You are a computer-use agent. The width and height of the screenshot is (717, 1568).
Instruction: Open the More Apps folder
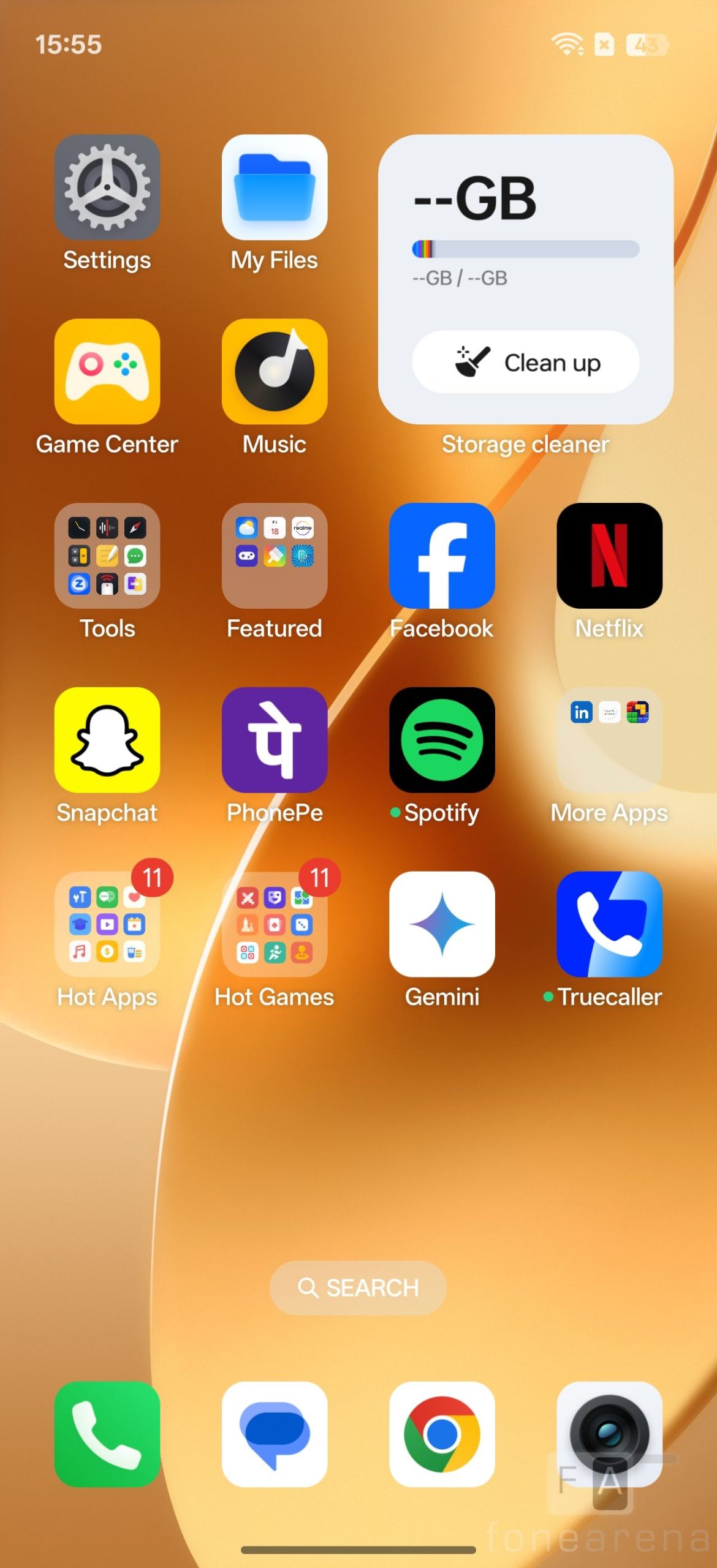609,740
